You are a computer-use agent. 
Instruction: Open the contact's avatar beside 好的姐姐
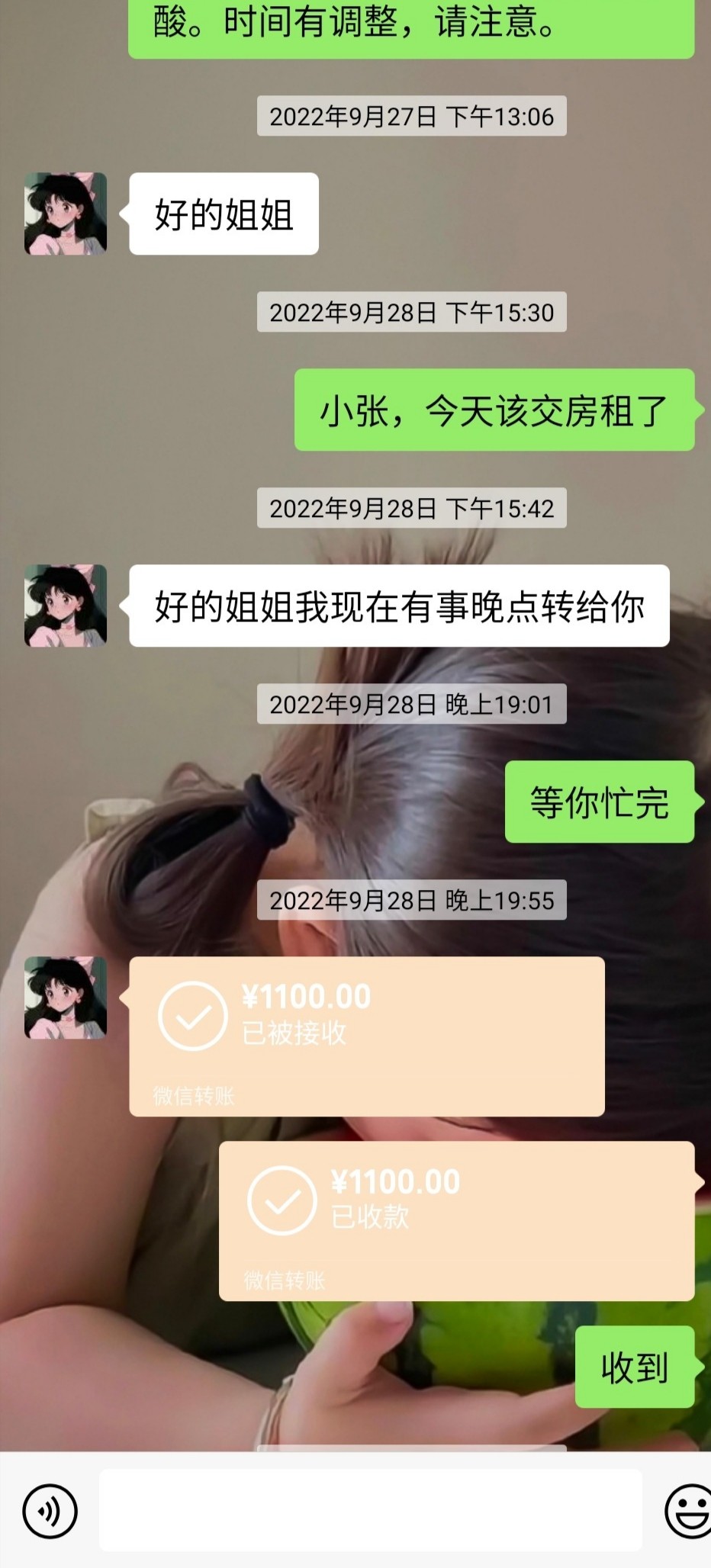(x=66, y=214)
